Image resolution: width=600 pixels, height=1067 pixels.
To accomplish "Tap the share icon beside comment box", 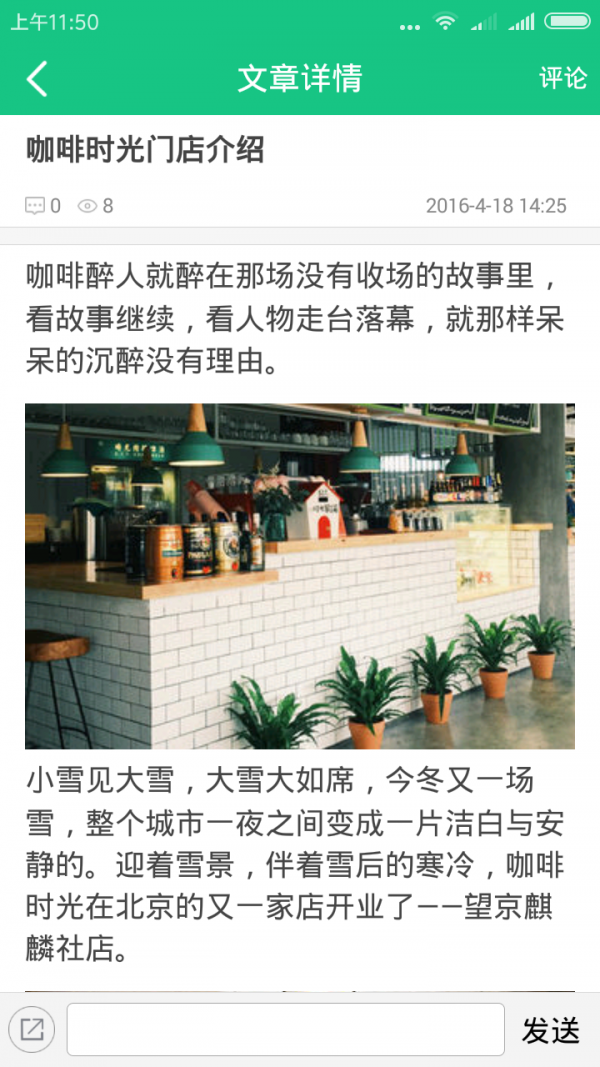I will pyautogui.click(x=32, y=1029).
